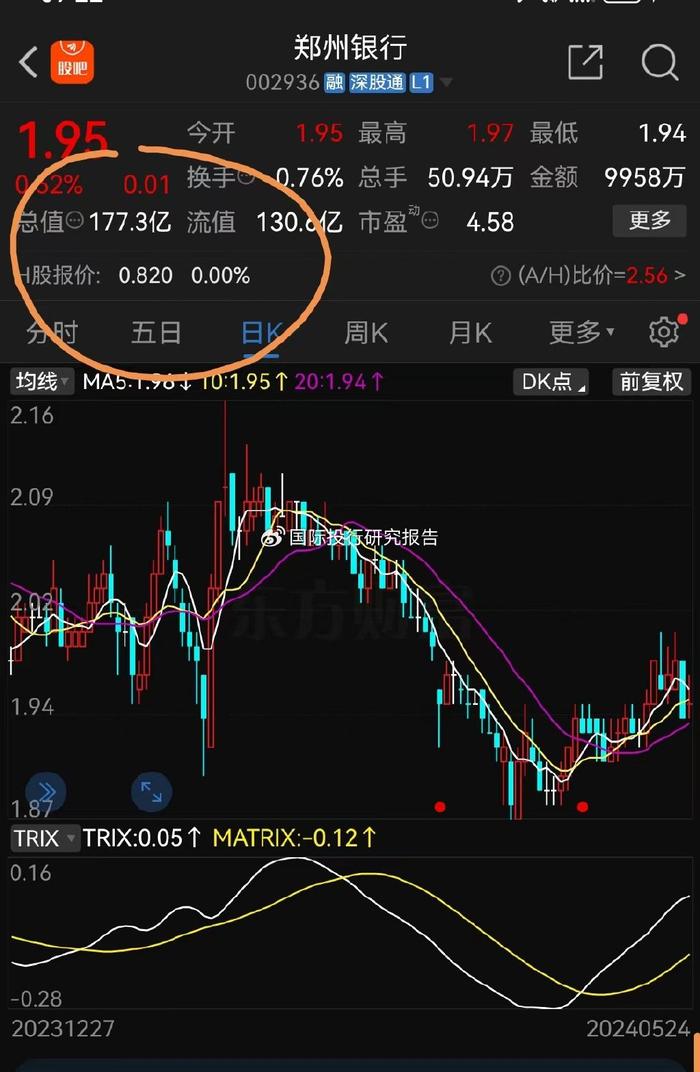The width and height of the screenshot is (700, 1072).
Task: Go back using the top-left arrow
Action: point(28,62)
